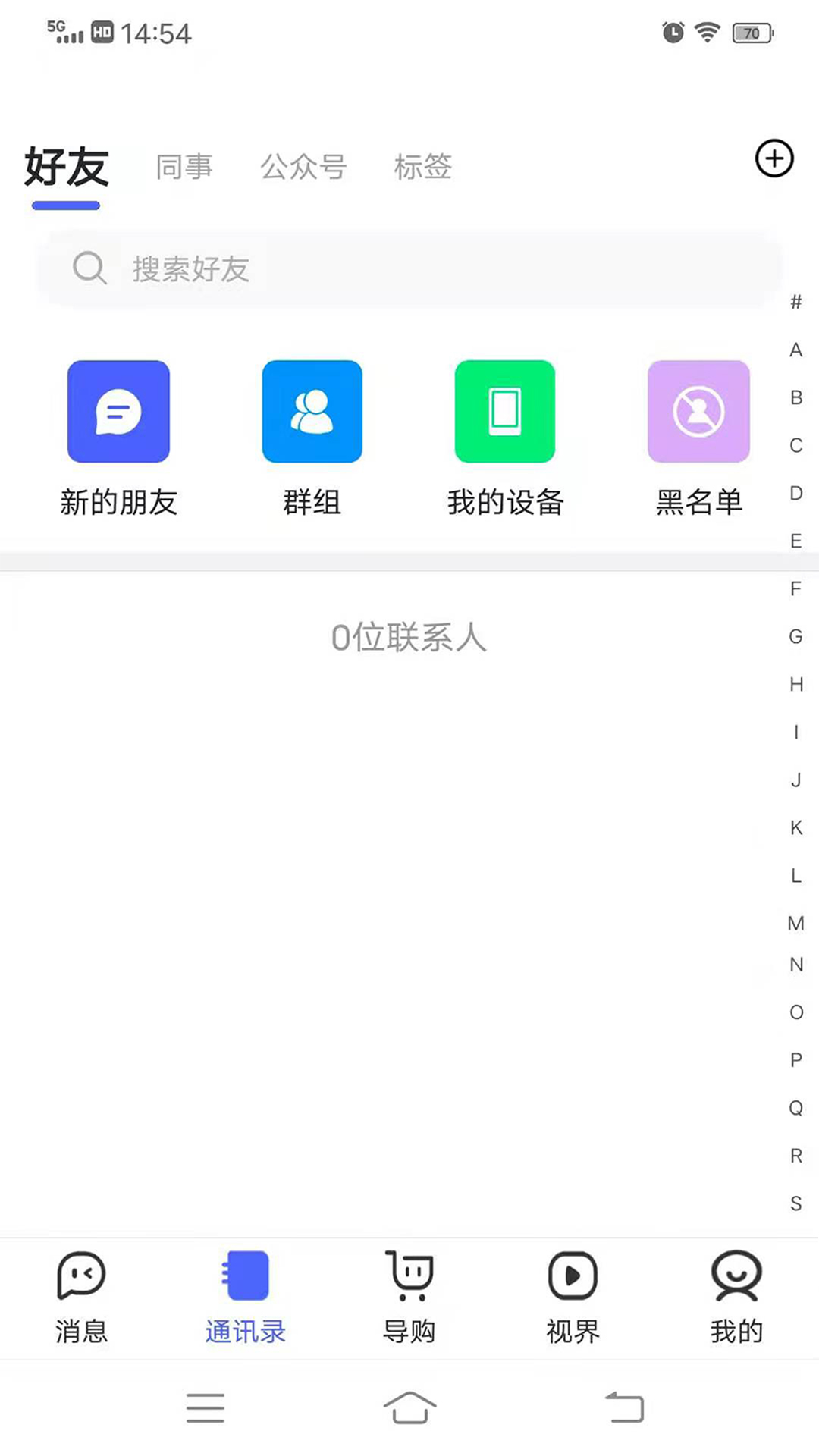819x1456 pixels.
Task: Open recent apps with the menu key
Action: (205, 1407)
